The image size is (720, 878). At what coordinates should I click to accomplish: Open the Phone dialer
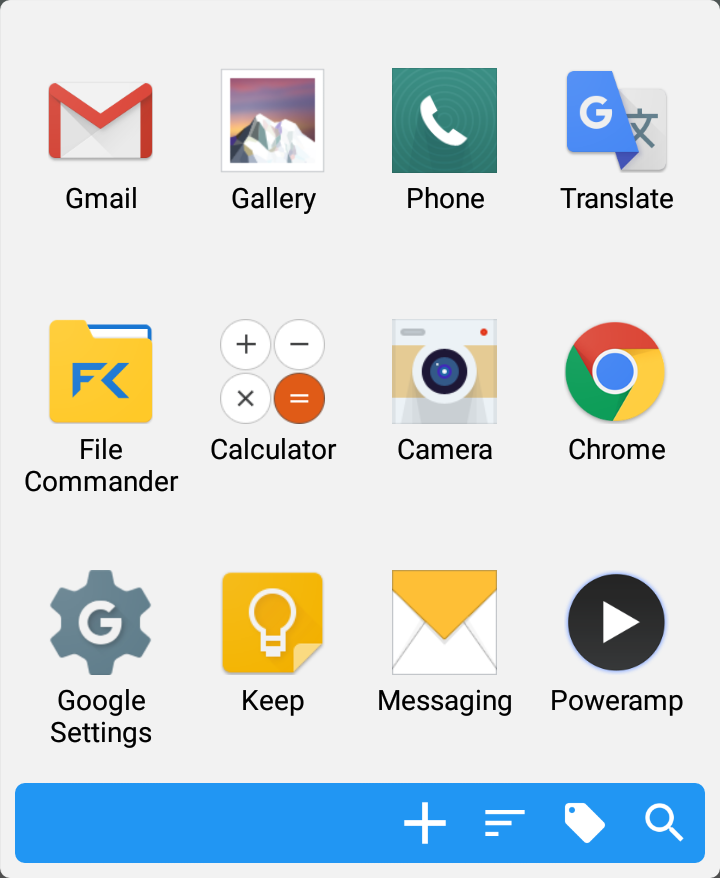(x=444, y=120)
